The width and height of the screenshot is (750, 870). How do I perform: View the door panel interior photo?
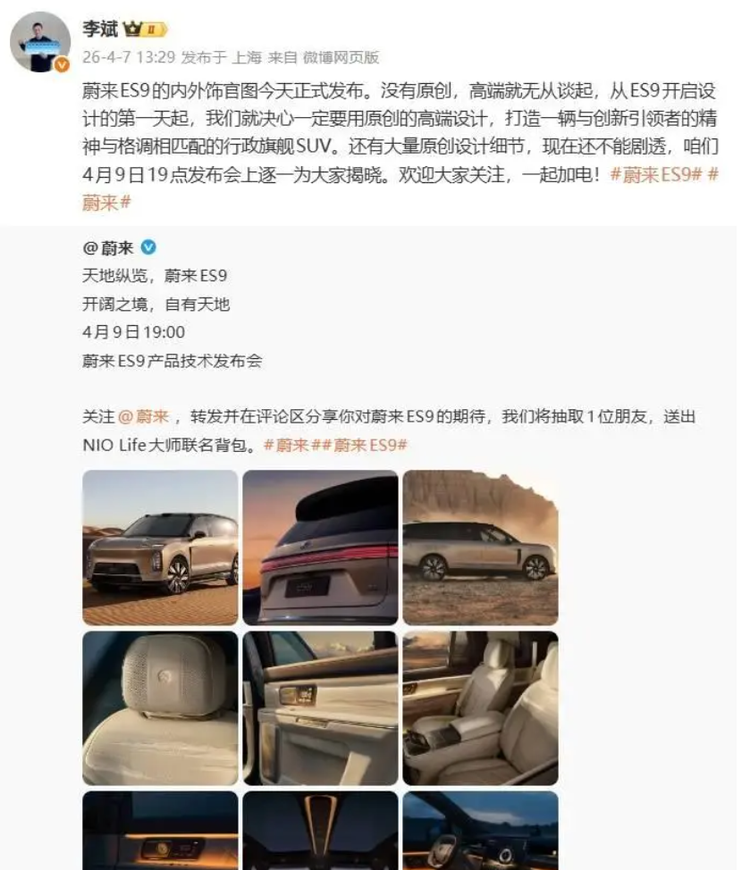click(320, 707)
